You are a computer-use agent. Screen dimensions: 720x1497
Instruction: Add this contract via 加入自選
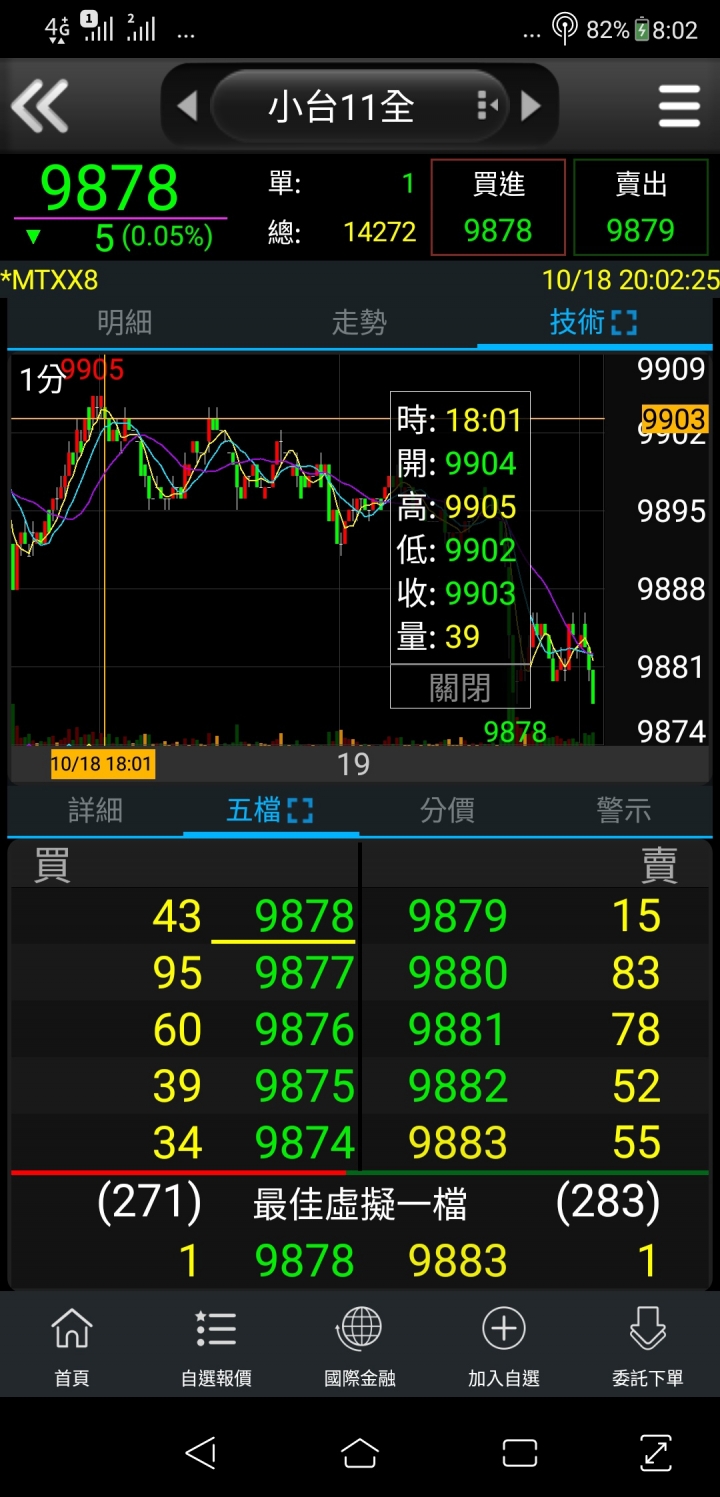point(504,1346)
